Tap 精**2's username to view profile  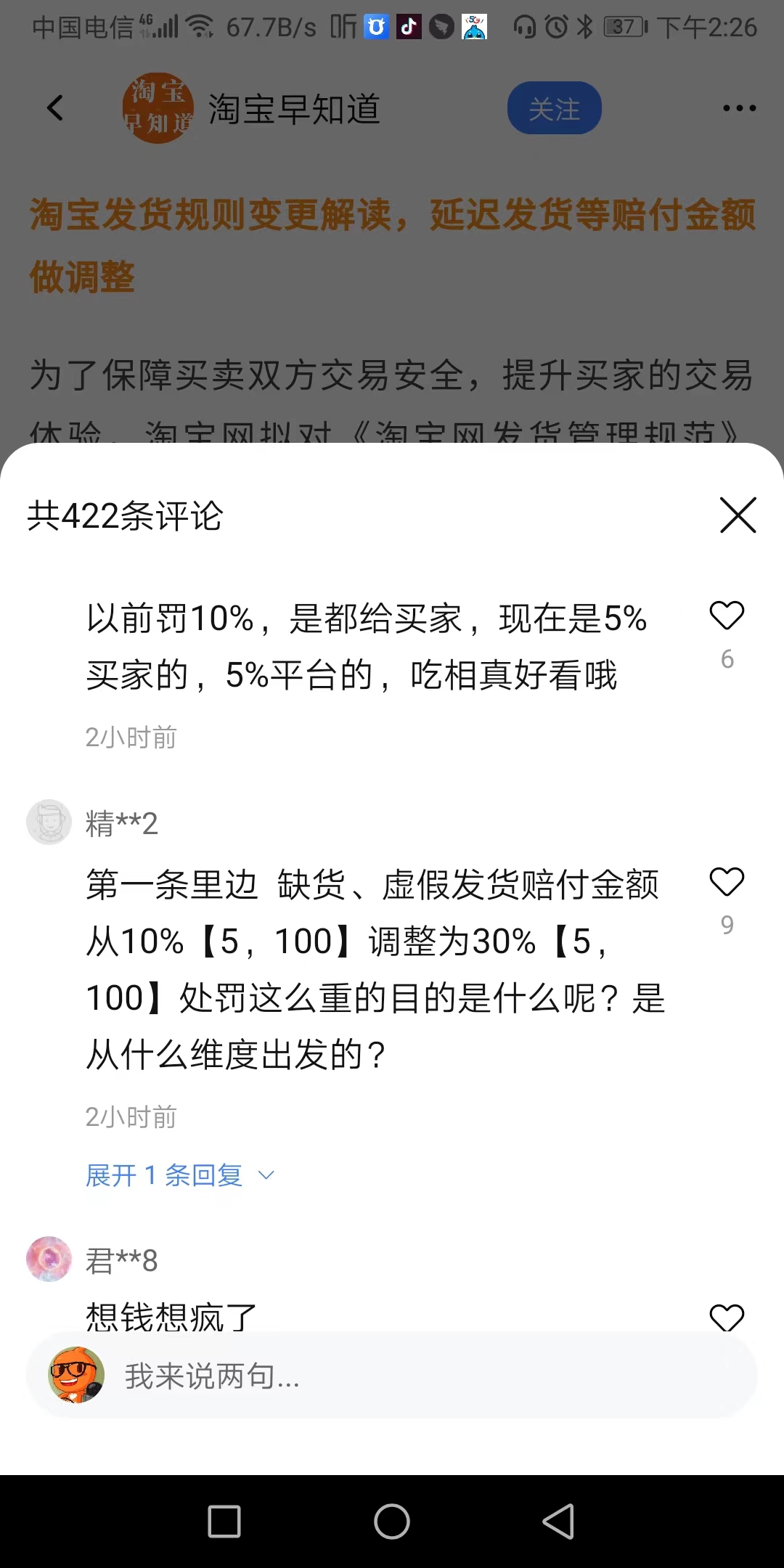(122, 822)
